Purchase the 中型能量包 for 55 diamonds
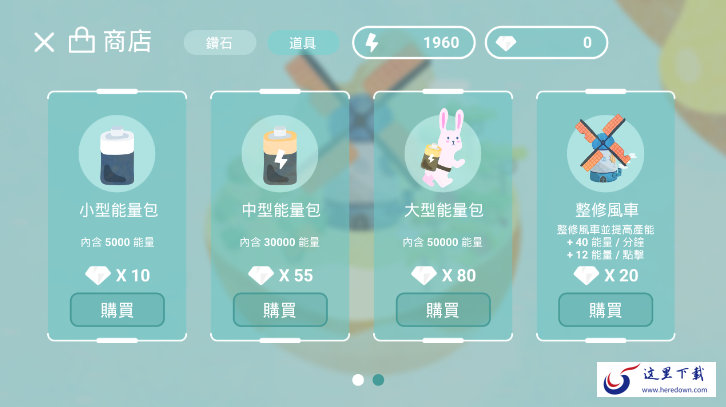This screenshot has width=726, height=407. [x=280, y=310]
